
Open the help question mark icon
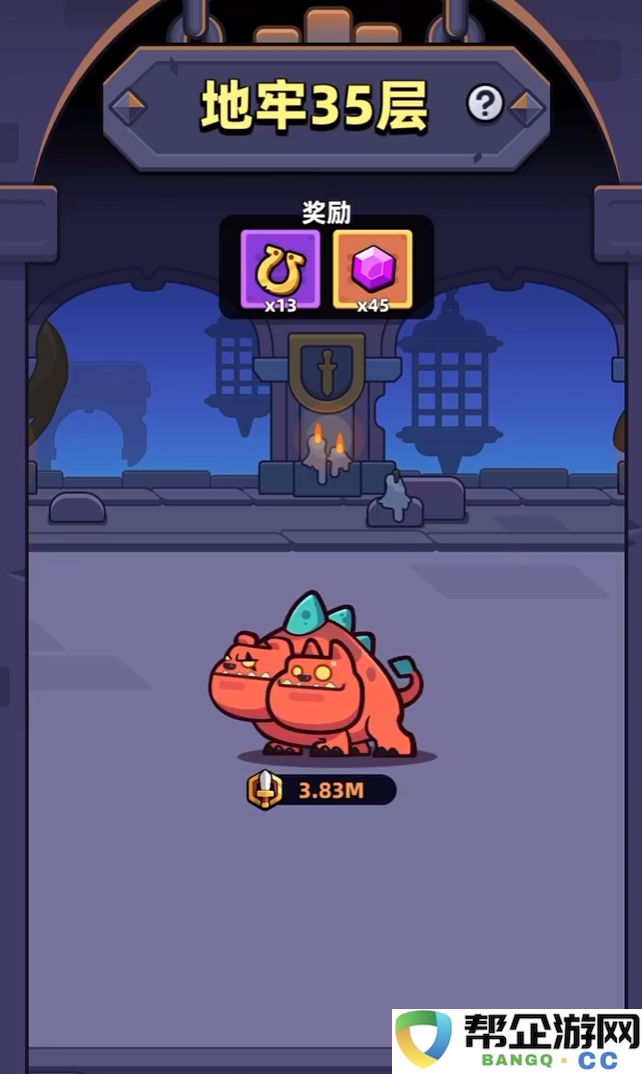[x=485, y=102]
